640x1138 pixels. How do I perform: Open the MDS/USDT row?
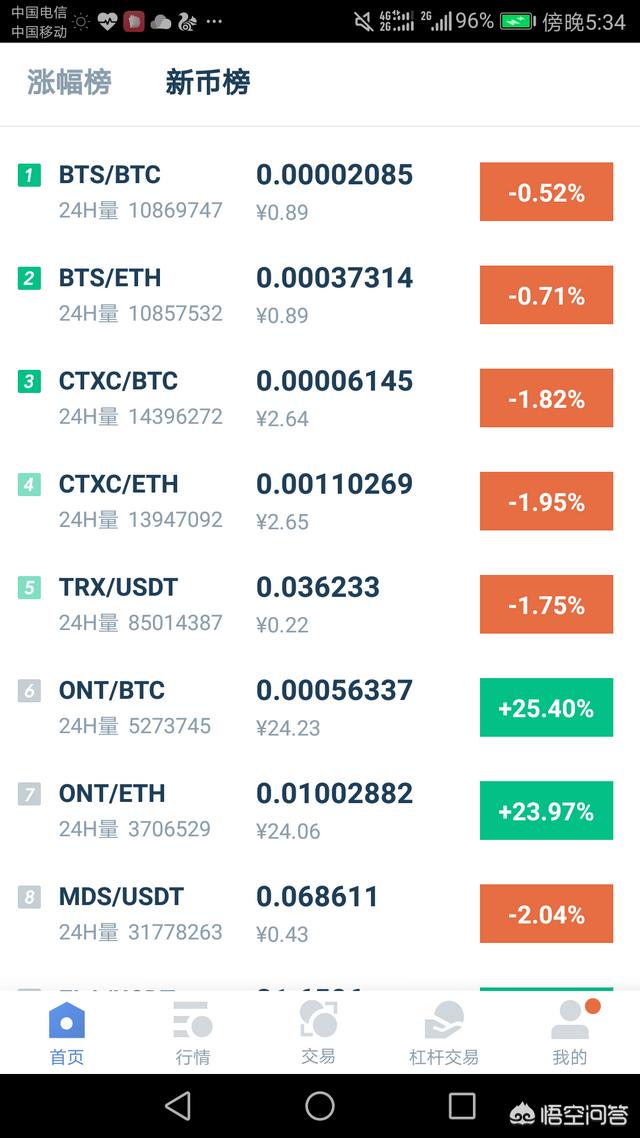[320, 913]
